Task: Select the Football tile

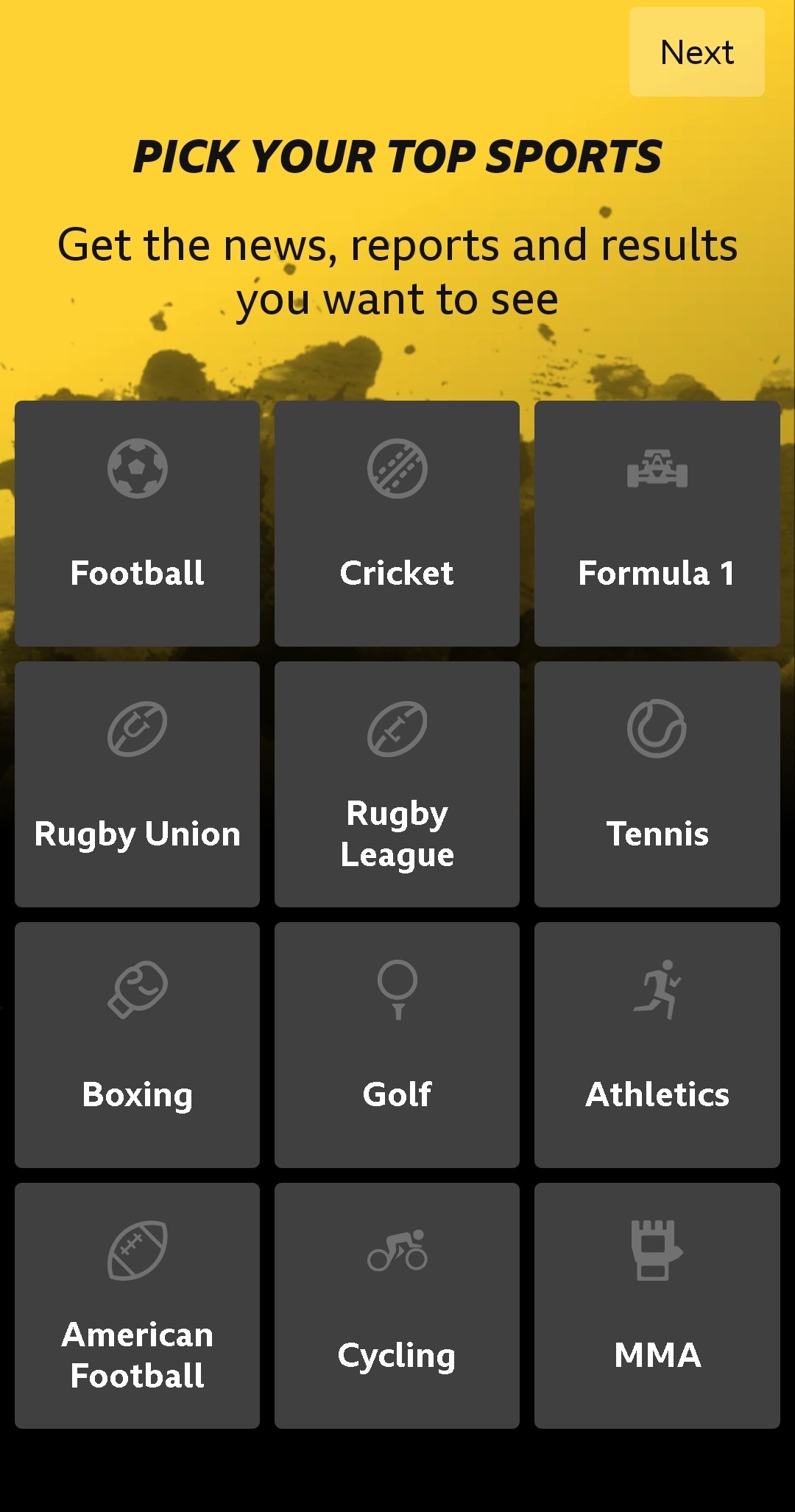Action: 137,524
